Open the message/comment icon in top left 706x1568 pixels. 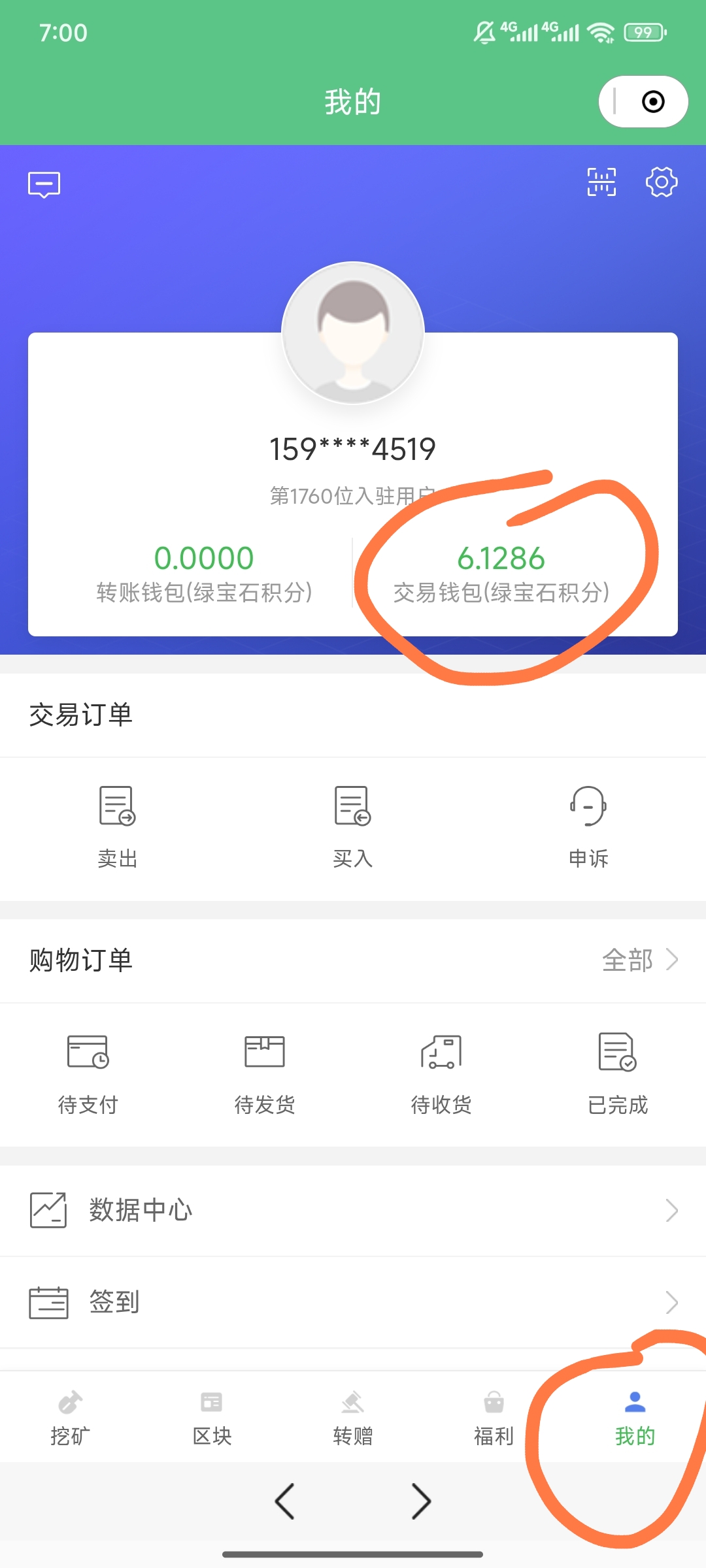(43, 184)
